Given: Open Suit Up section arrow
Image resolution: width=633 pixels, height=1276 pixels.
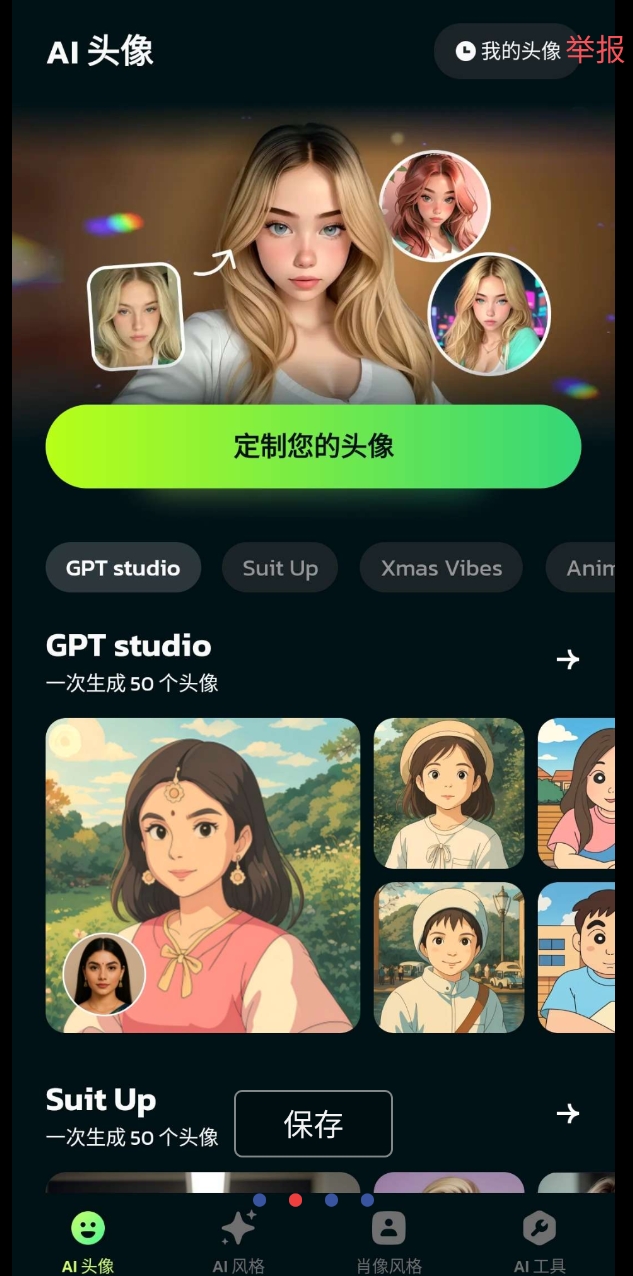Looking at the screenshot, I should tap(567, 1113).
